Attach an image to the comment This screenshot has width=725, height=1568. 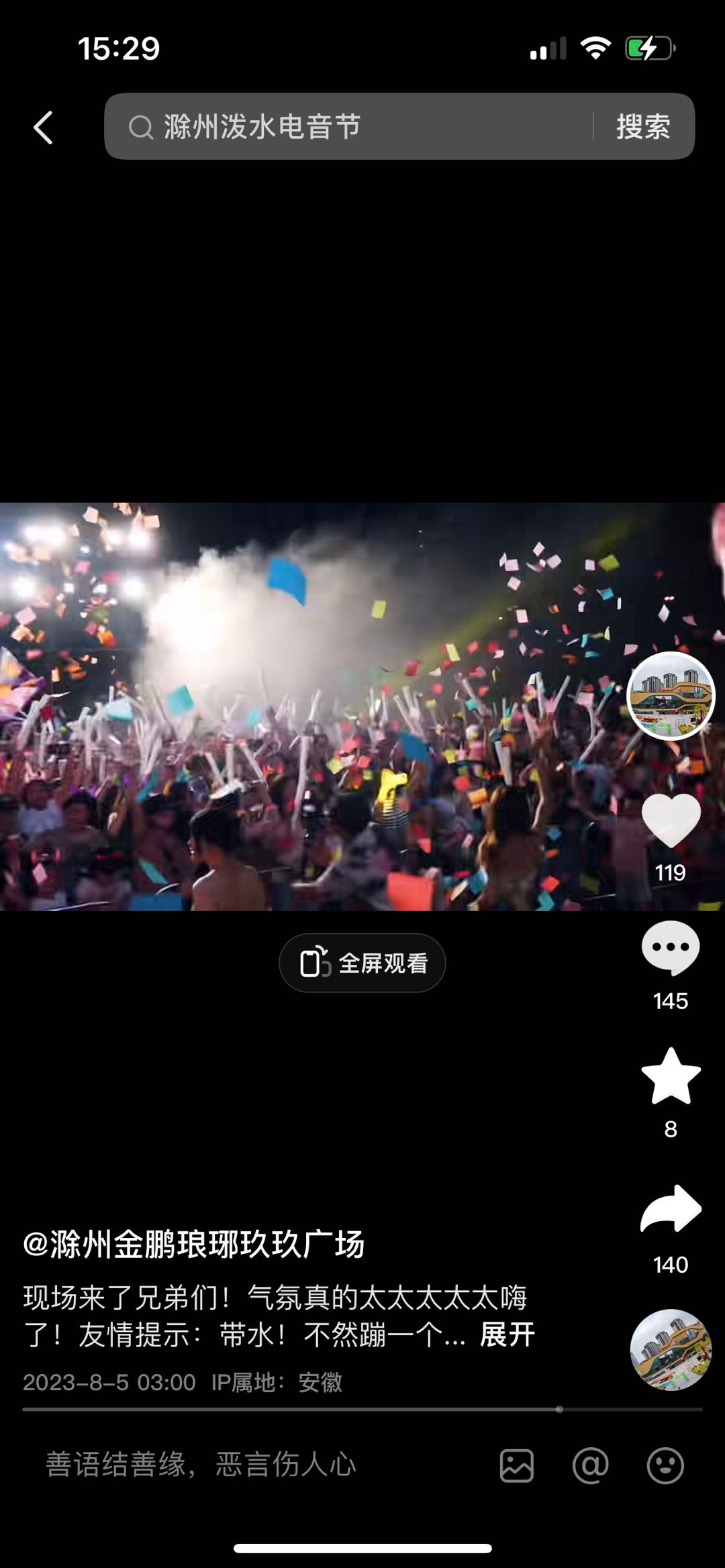(x=517, y=1465)
